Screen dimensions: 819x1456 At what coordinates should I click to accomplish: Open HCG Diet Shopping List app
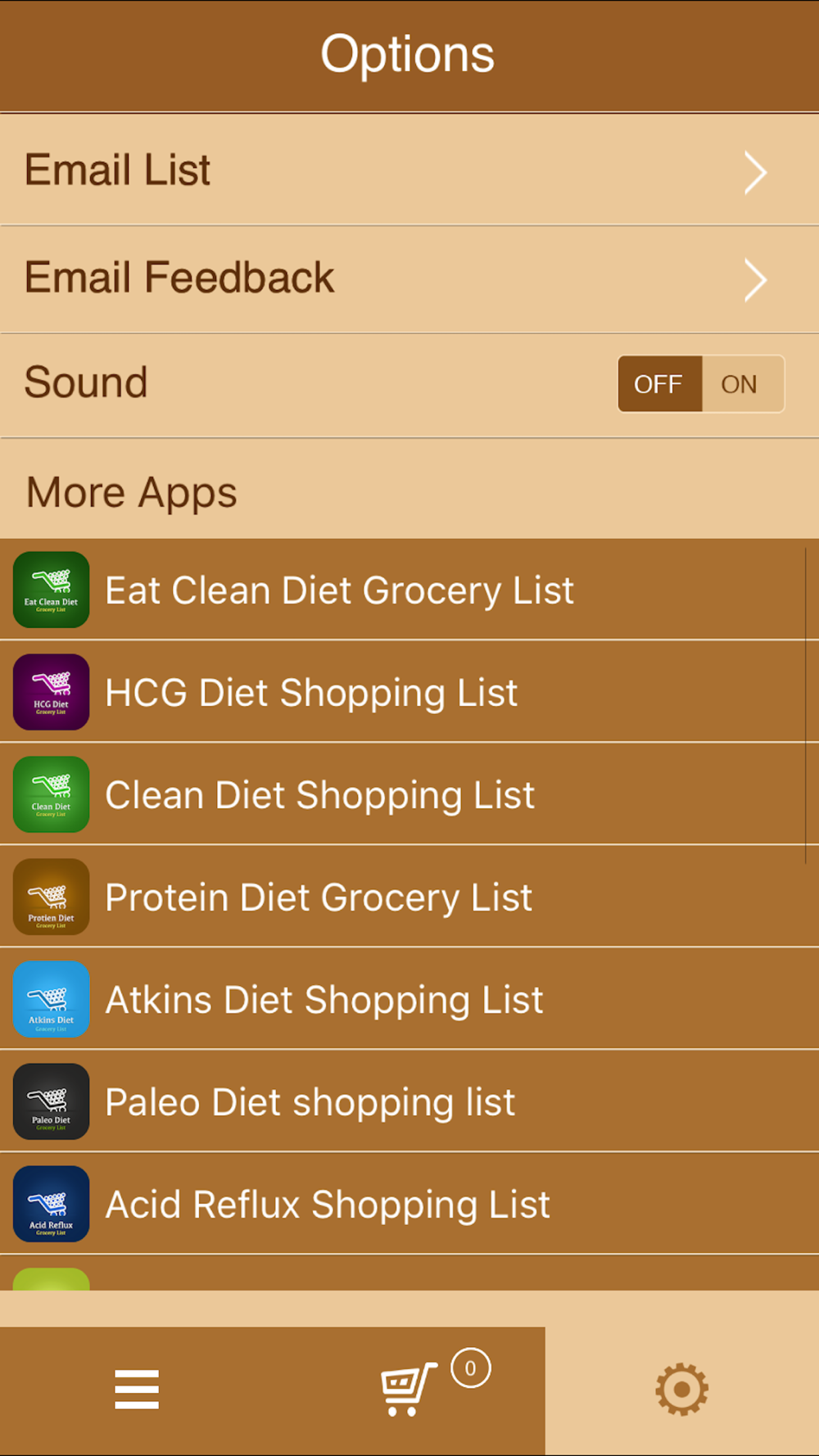pyautogui.click(x=409, y=692)
